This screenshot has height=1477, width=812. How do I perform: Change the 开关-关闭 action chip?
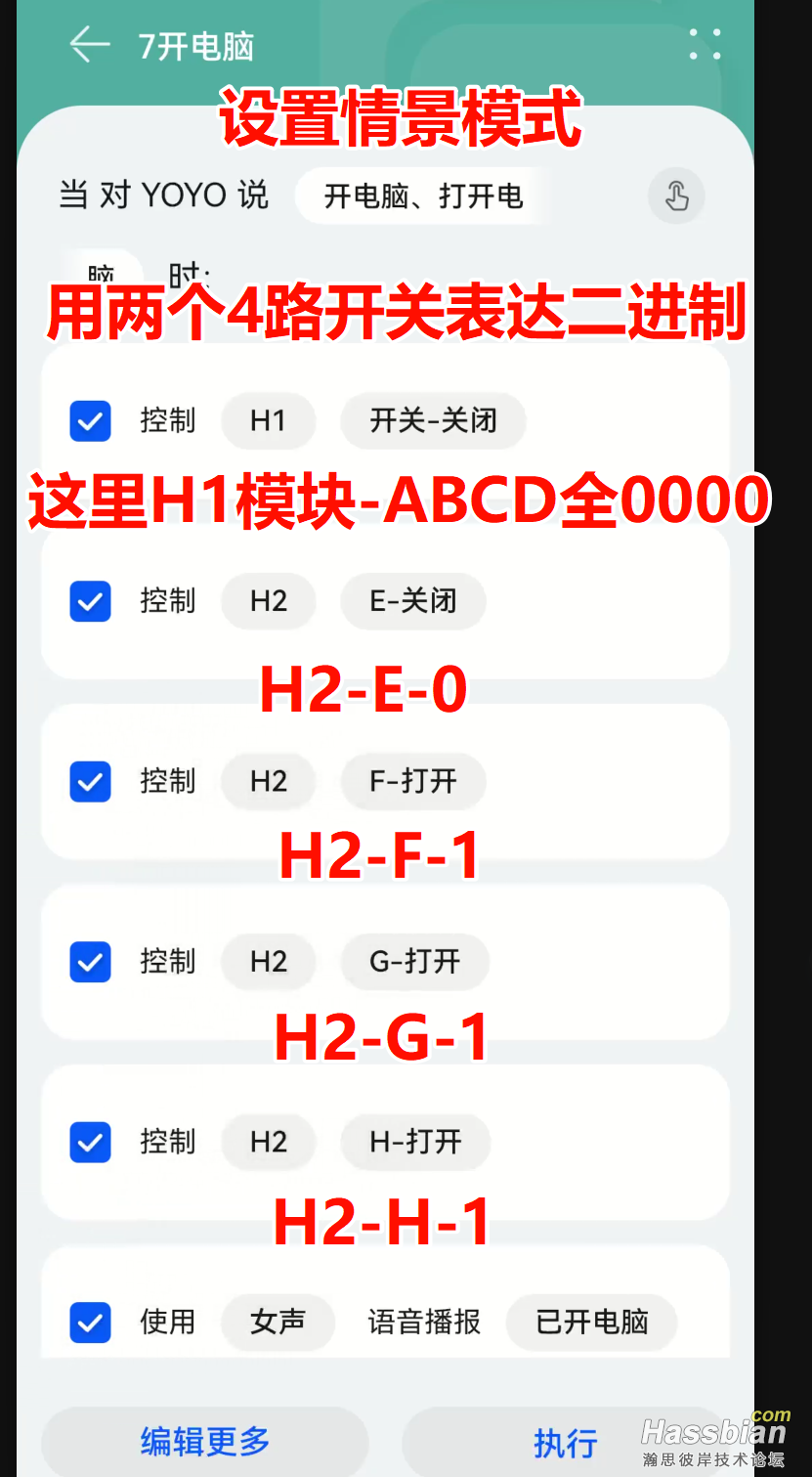click(433, 421)
